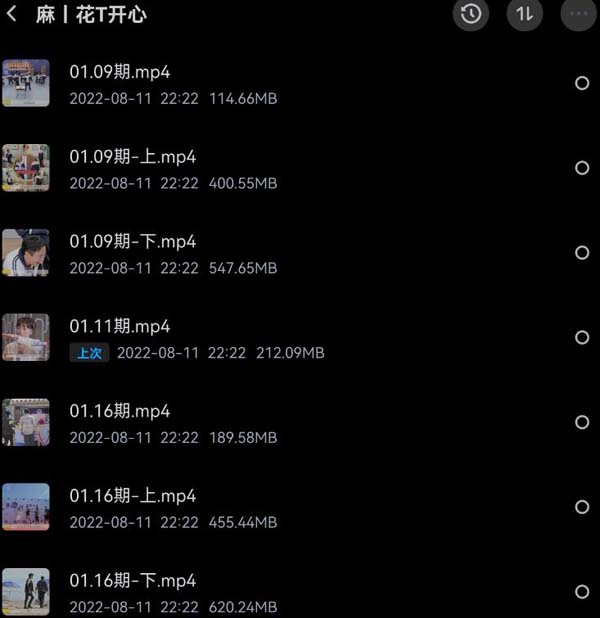Open the video 01.16期.mp4
This screenshot has height=618, width=600.
[120, 411]
